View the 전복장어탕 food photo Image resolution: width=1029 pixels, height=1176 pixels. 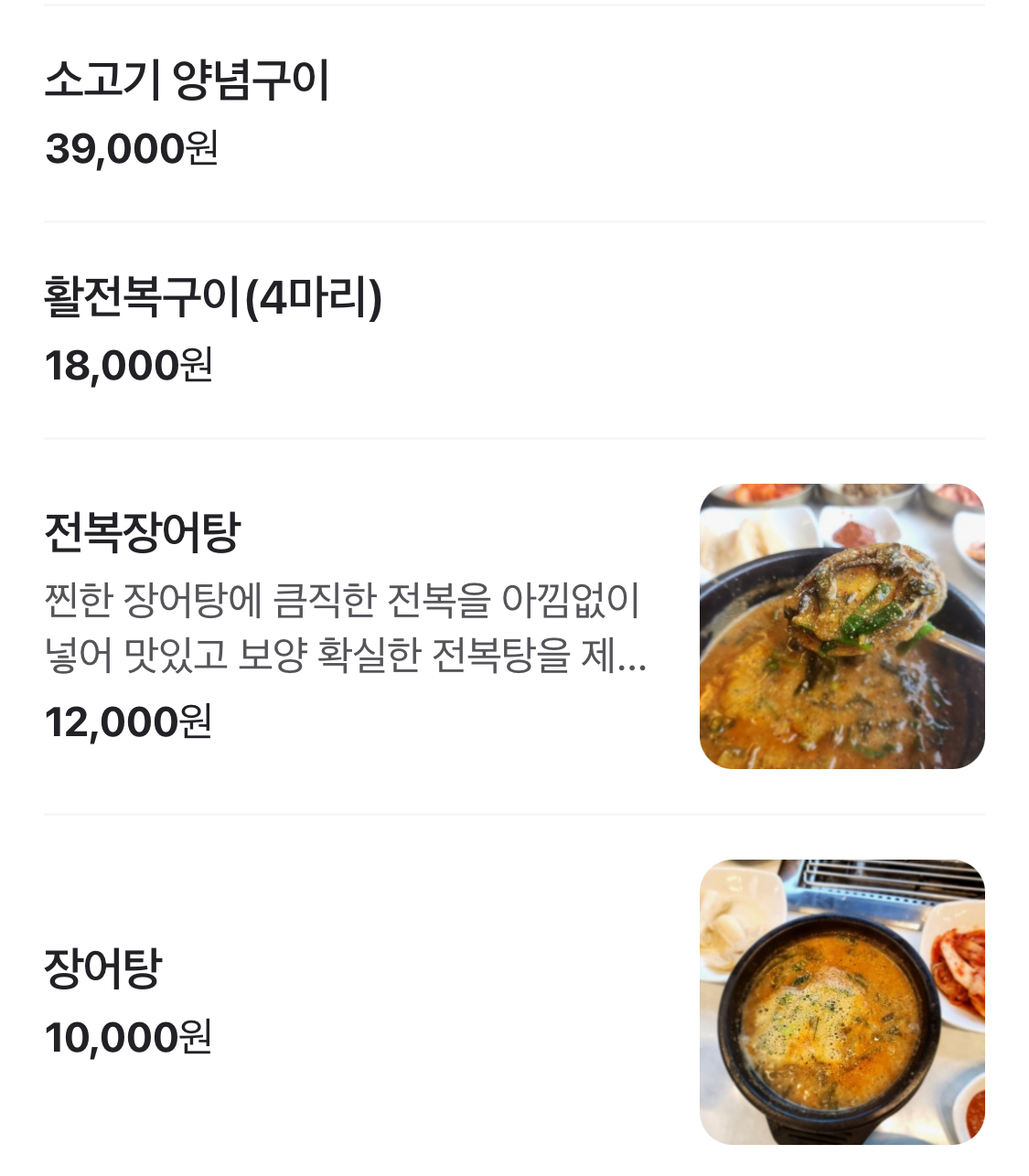click(x=841, y=626)
